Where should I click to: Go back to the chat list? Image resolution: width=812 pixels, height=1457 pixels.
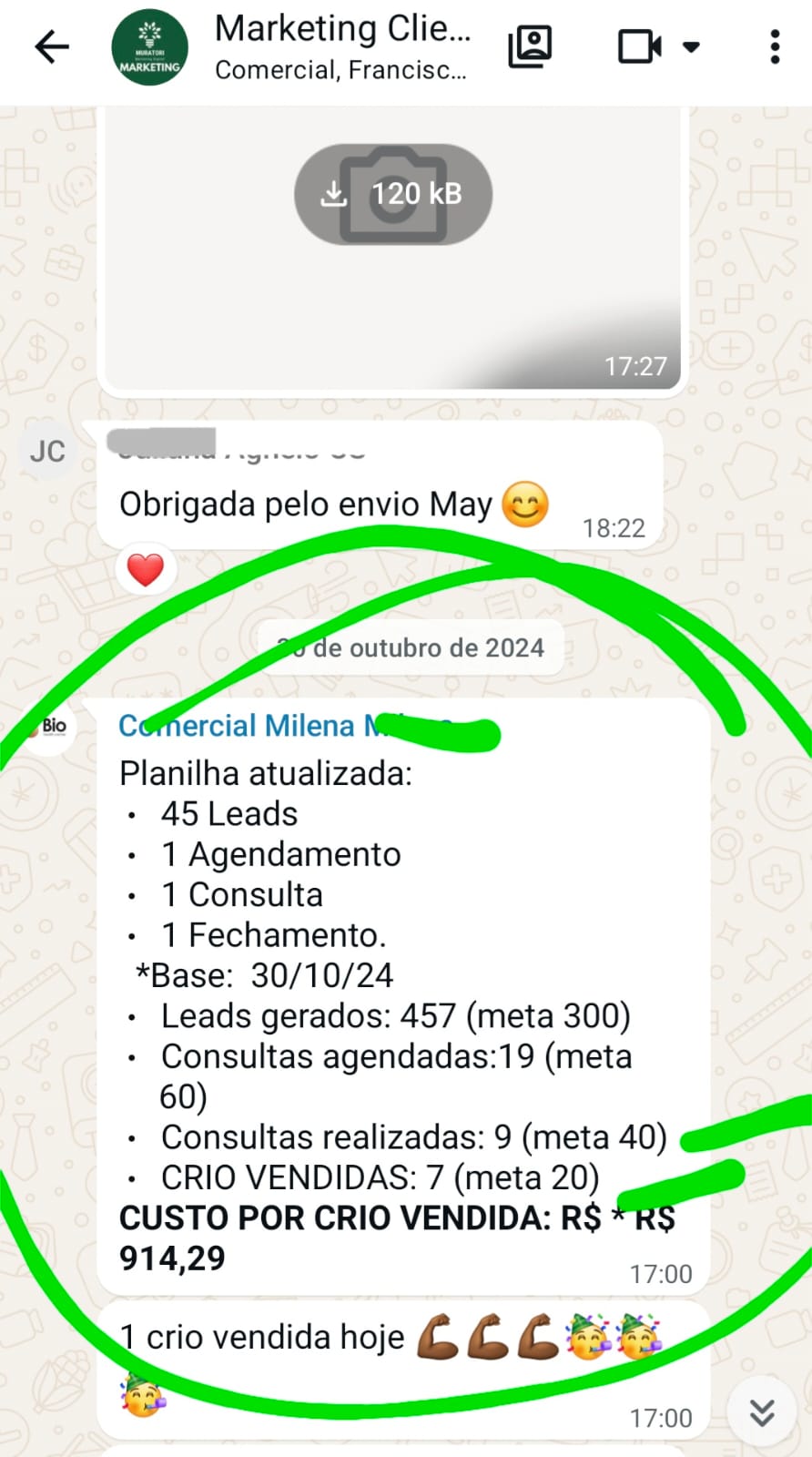(x=52, y=46)
